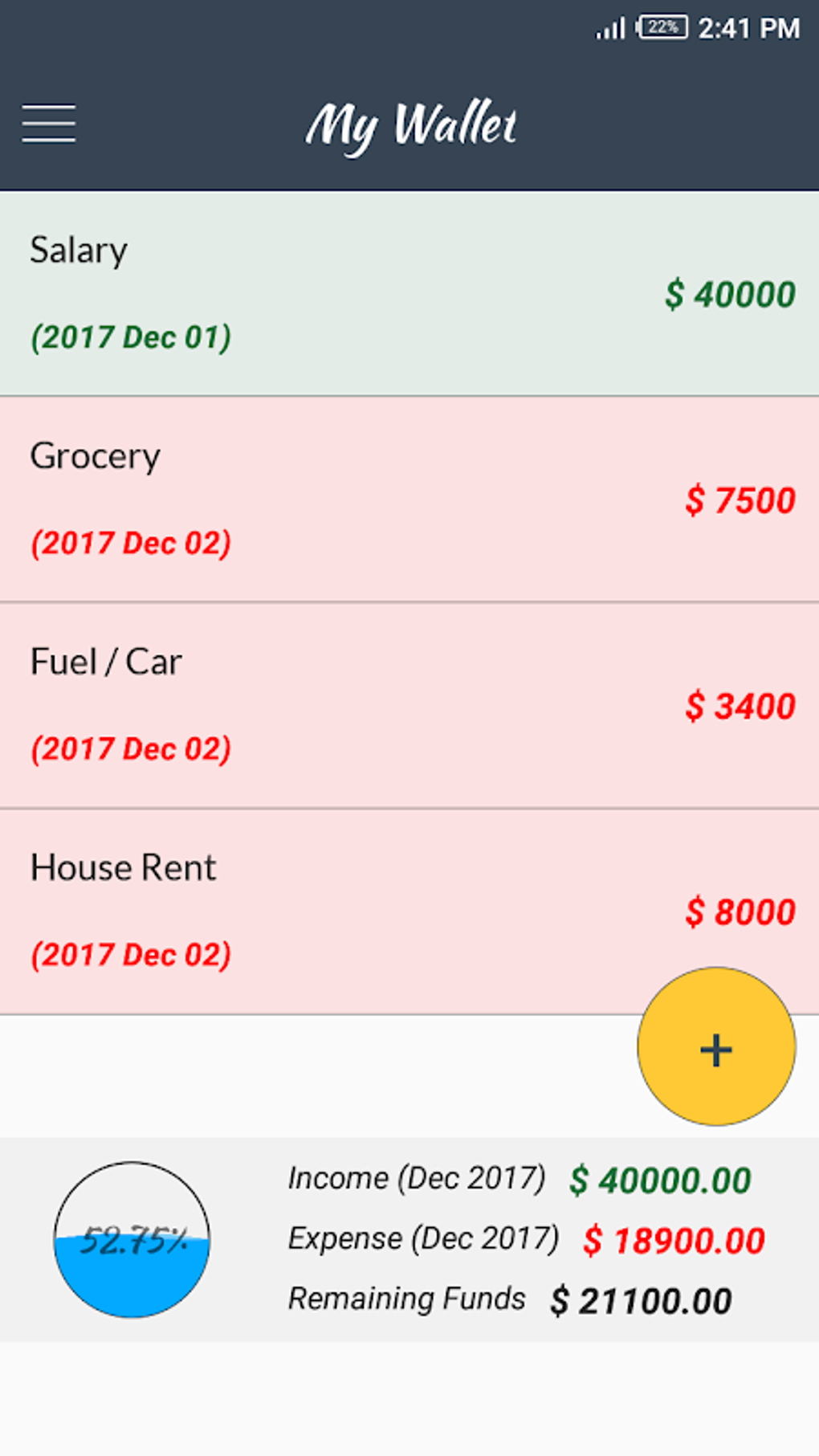Select the Remaining Funds value
Image resolution: width=819 pixels, height=1456 pixels.
point(640,1296)
